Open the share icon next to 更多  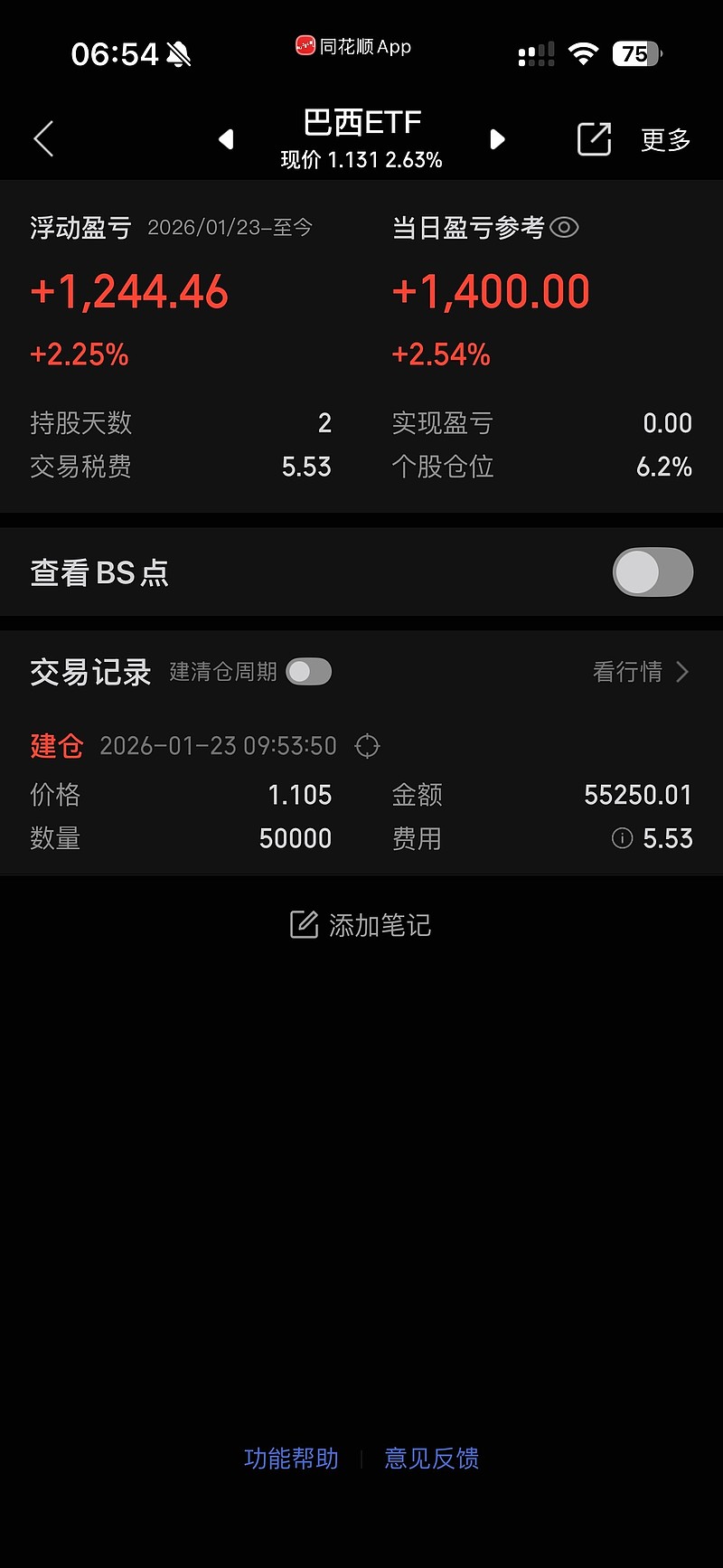594,138
